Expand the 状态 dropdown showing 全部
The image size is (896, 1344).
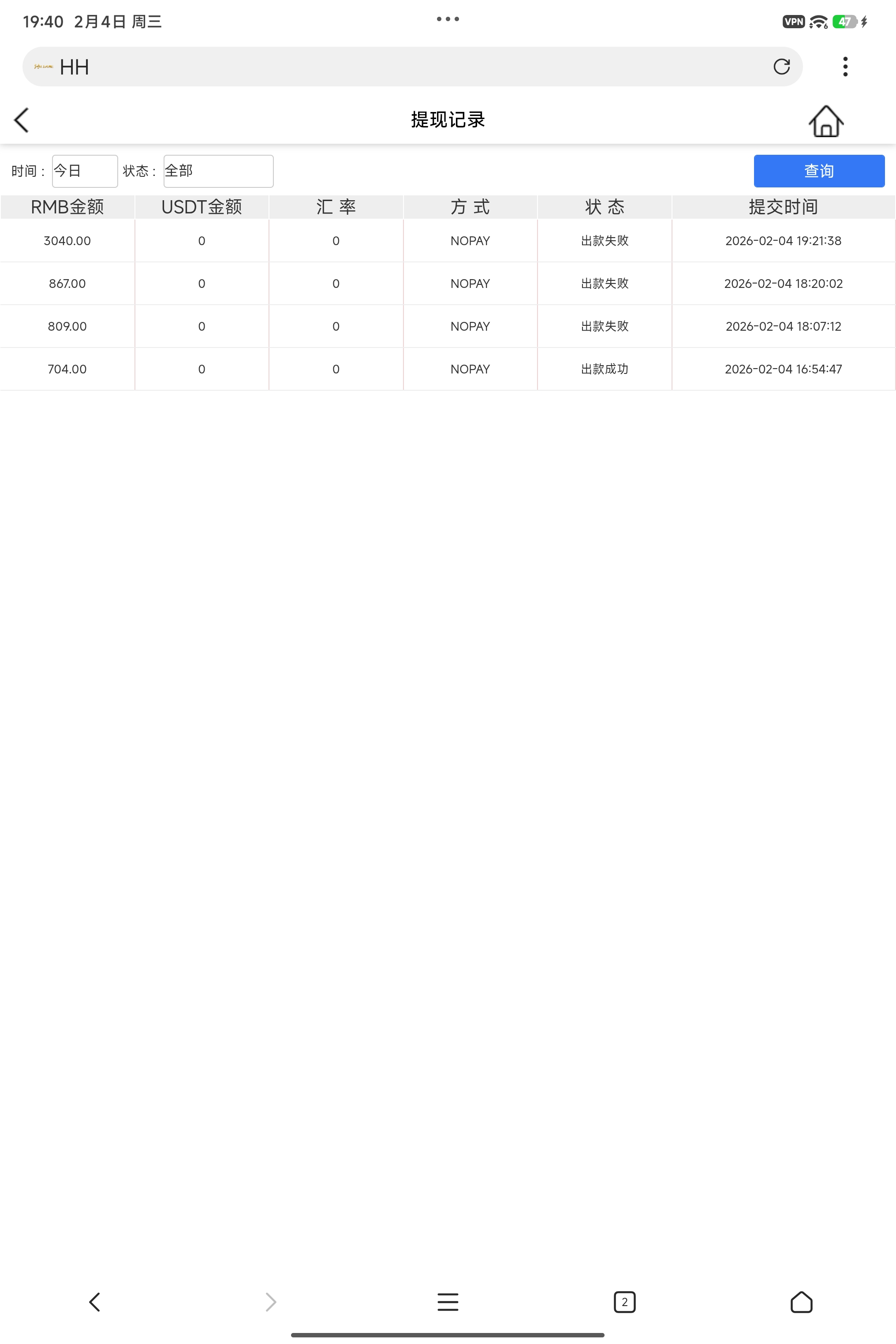point(218,171)
